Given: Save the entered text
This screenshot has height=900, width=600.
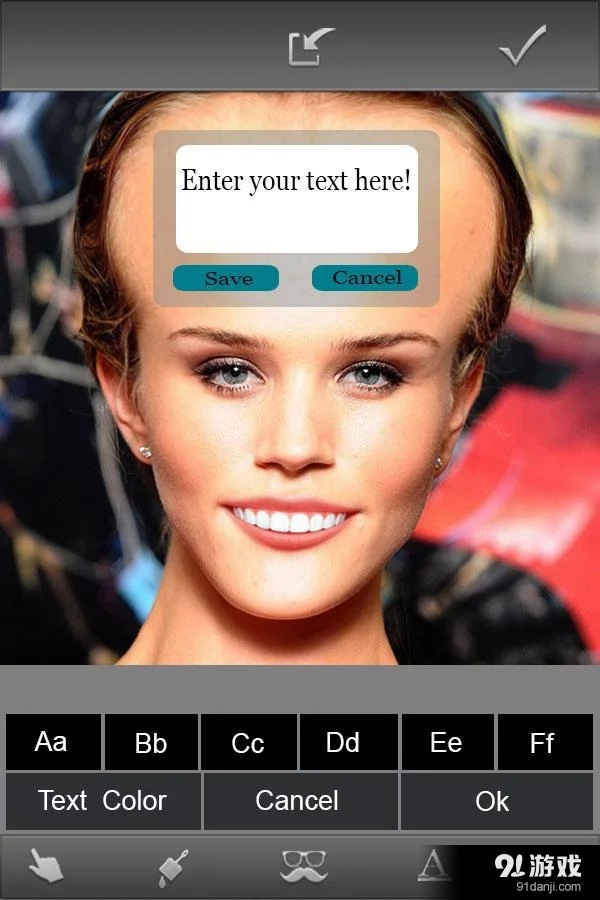Looking at the screenshot, I should click(227, 278).
